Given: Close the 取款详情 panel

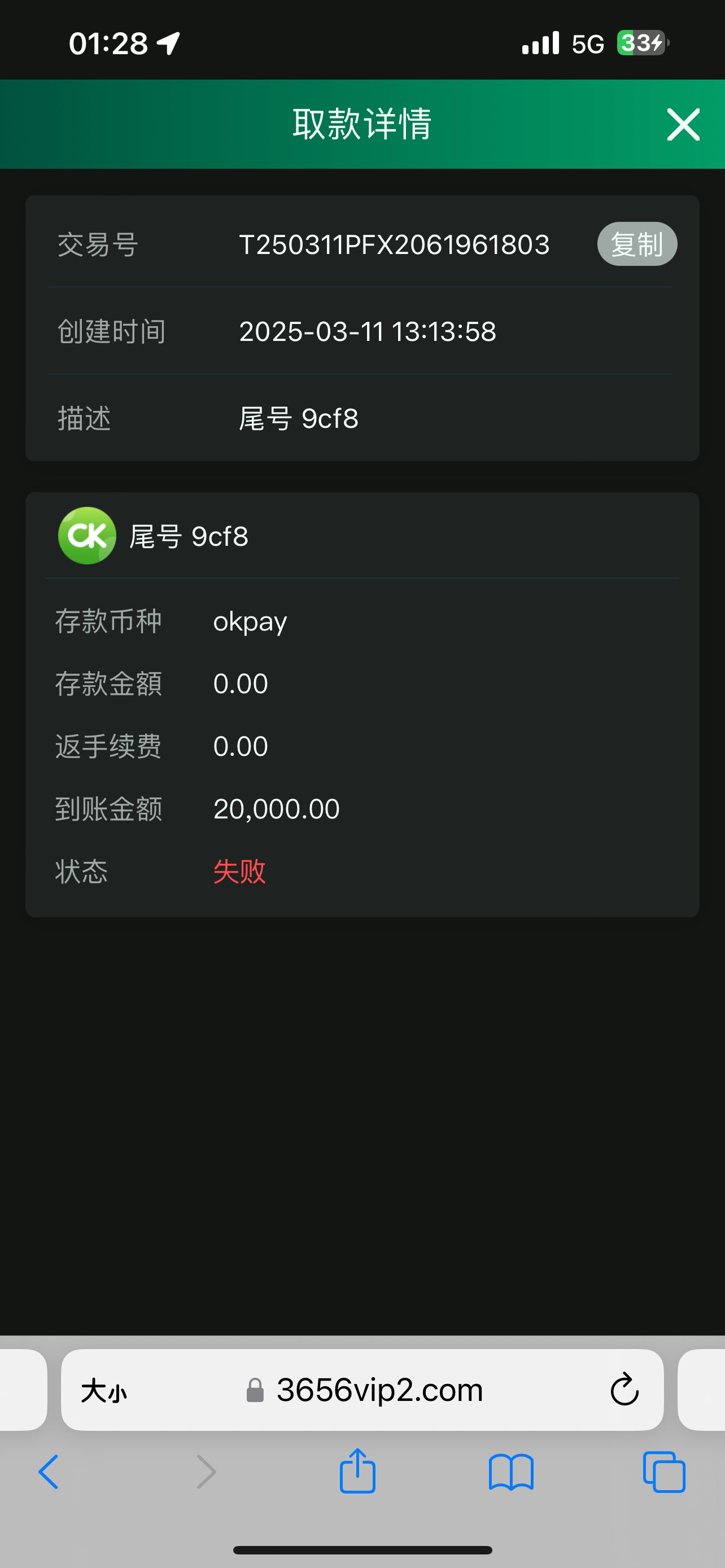Looking at the screenshot, I should [683, 124].
